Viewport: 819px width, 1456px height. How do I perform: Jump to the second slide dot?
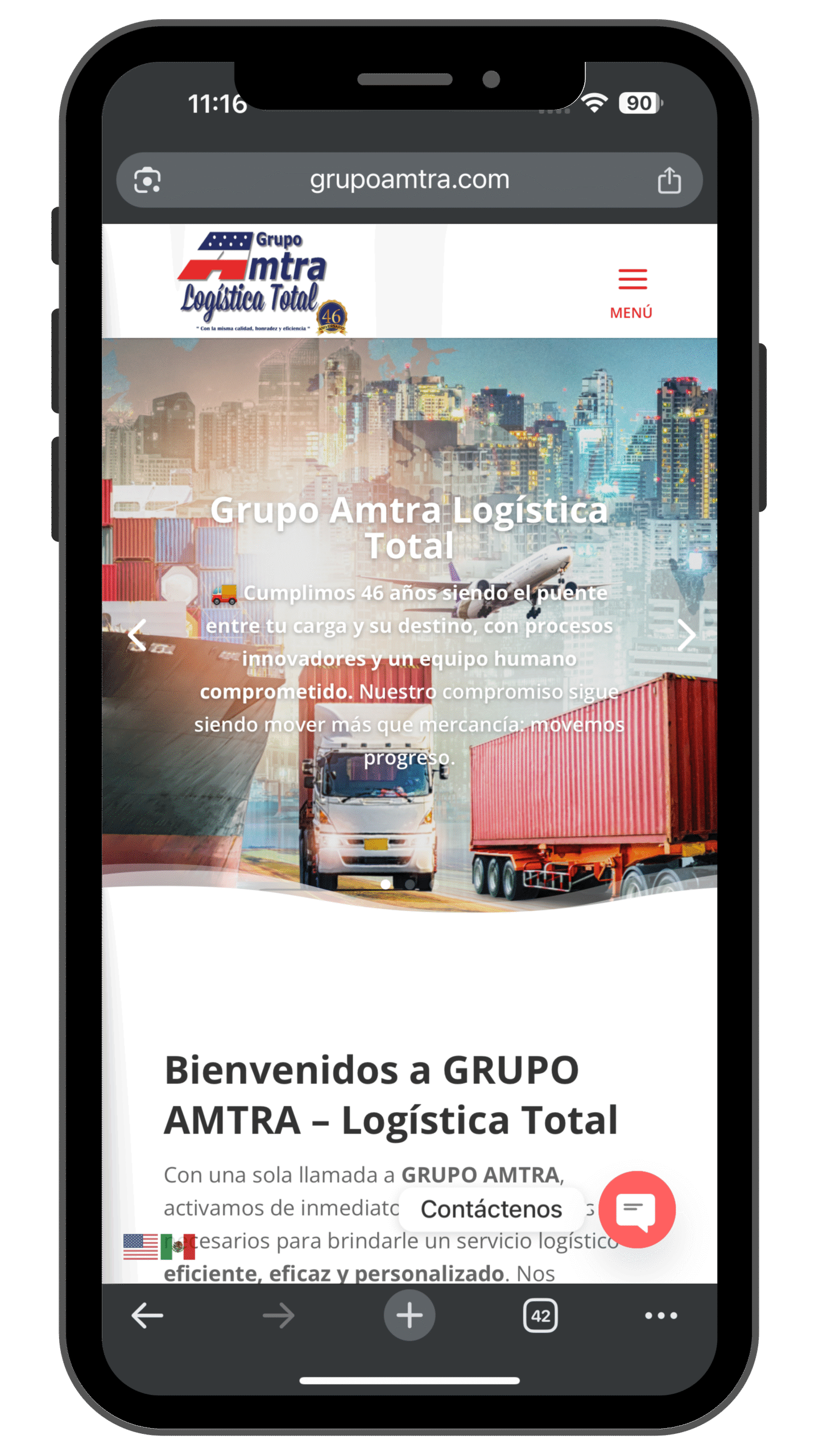click(410, 884)
